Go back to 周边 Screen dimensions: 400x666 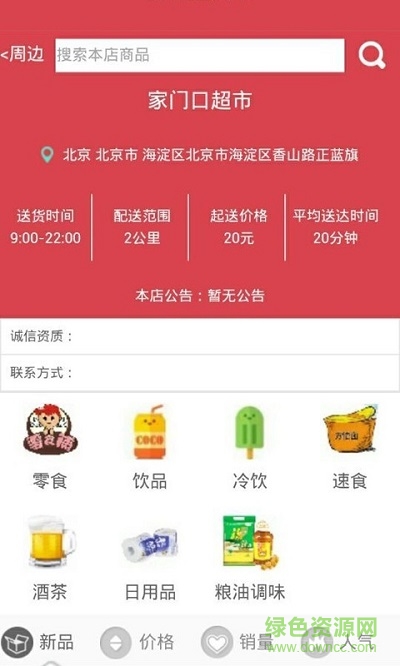[x=23, y=54]
